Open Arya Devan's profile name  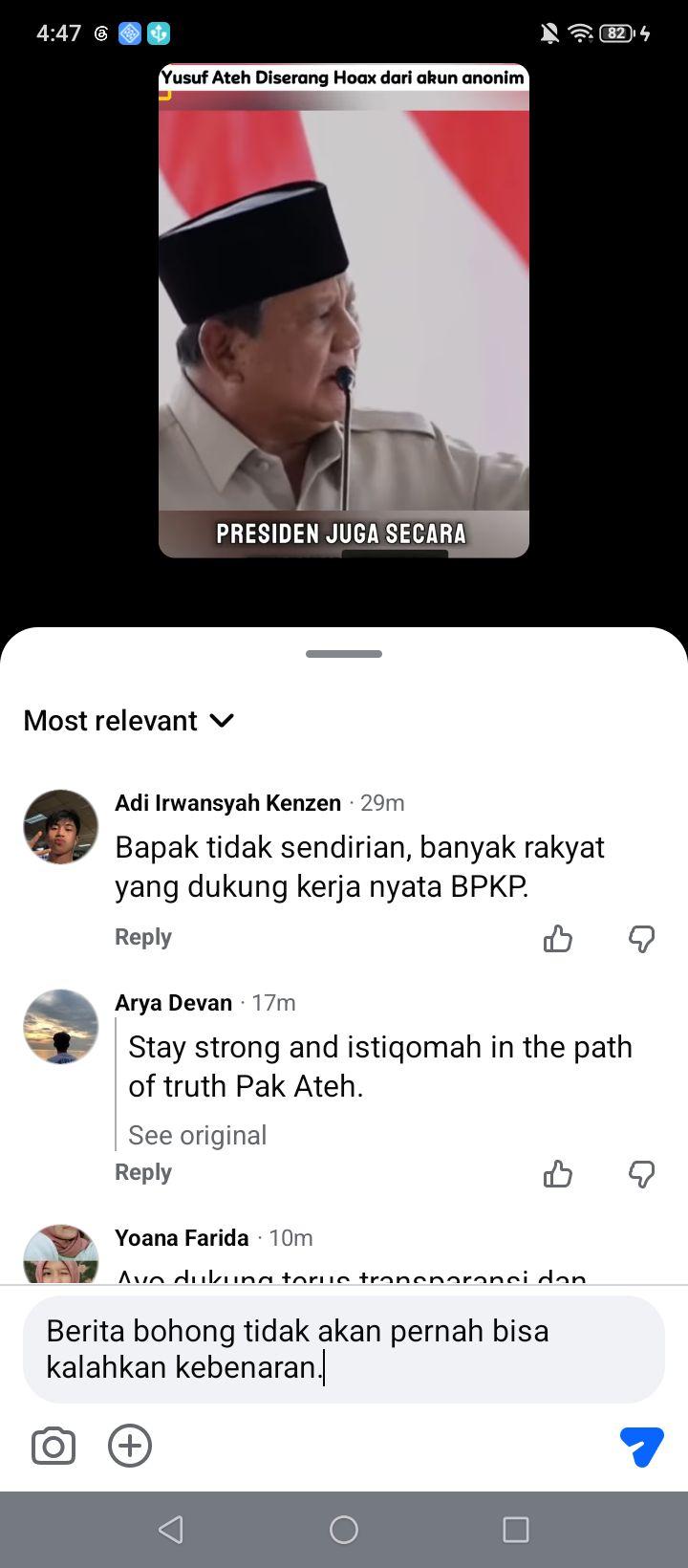click(173, 1002)
